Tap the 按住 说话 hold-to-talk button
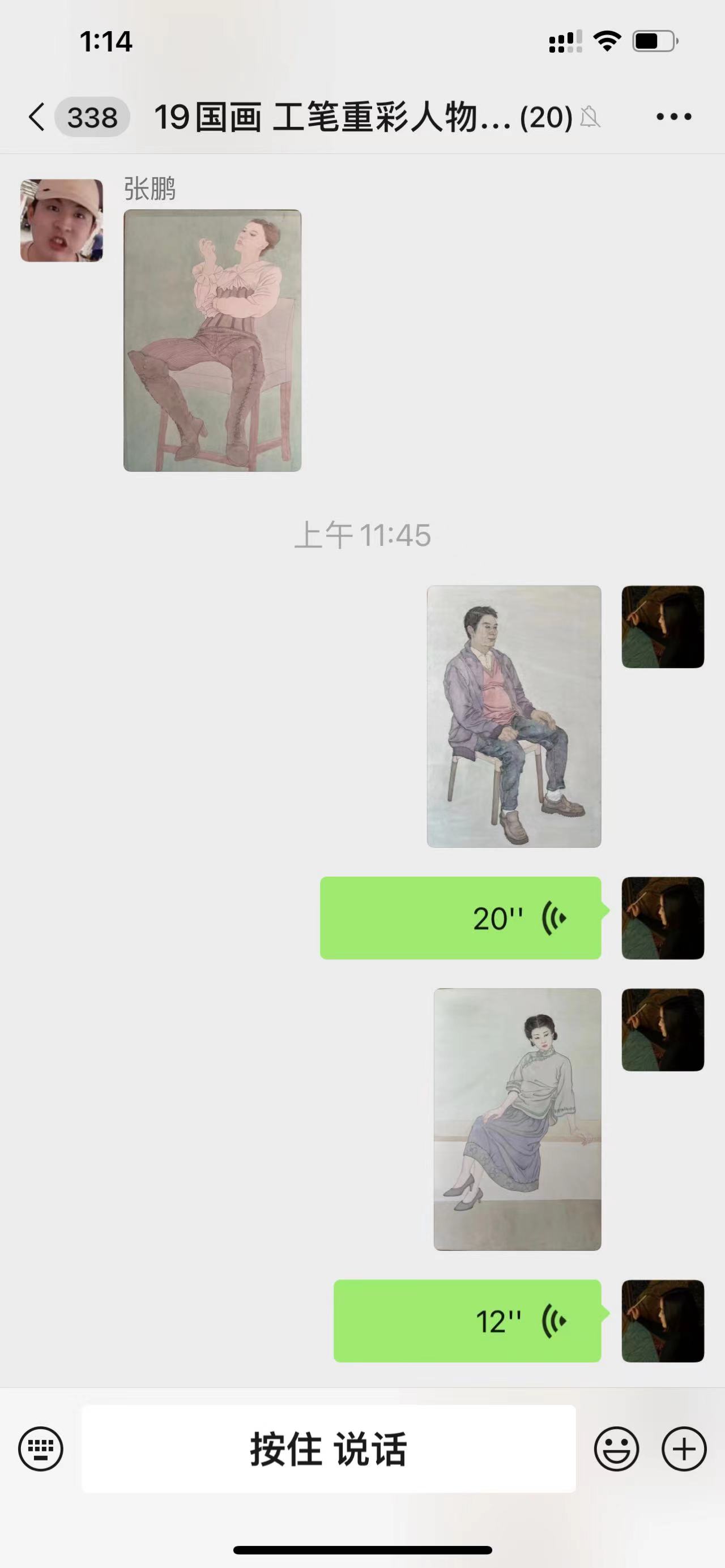725x1568 pixels. pos(328,1449)
